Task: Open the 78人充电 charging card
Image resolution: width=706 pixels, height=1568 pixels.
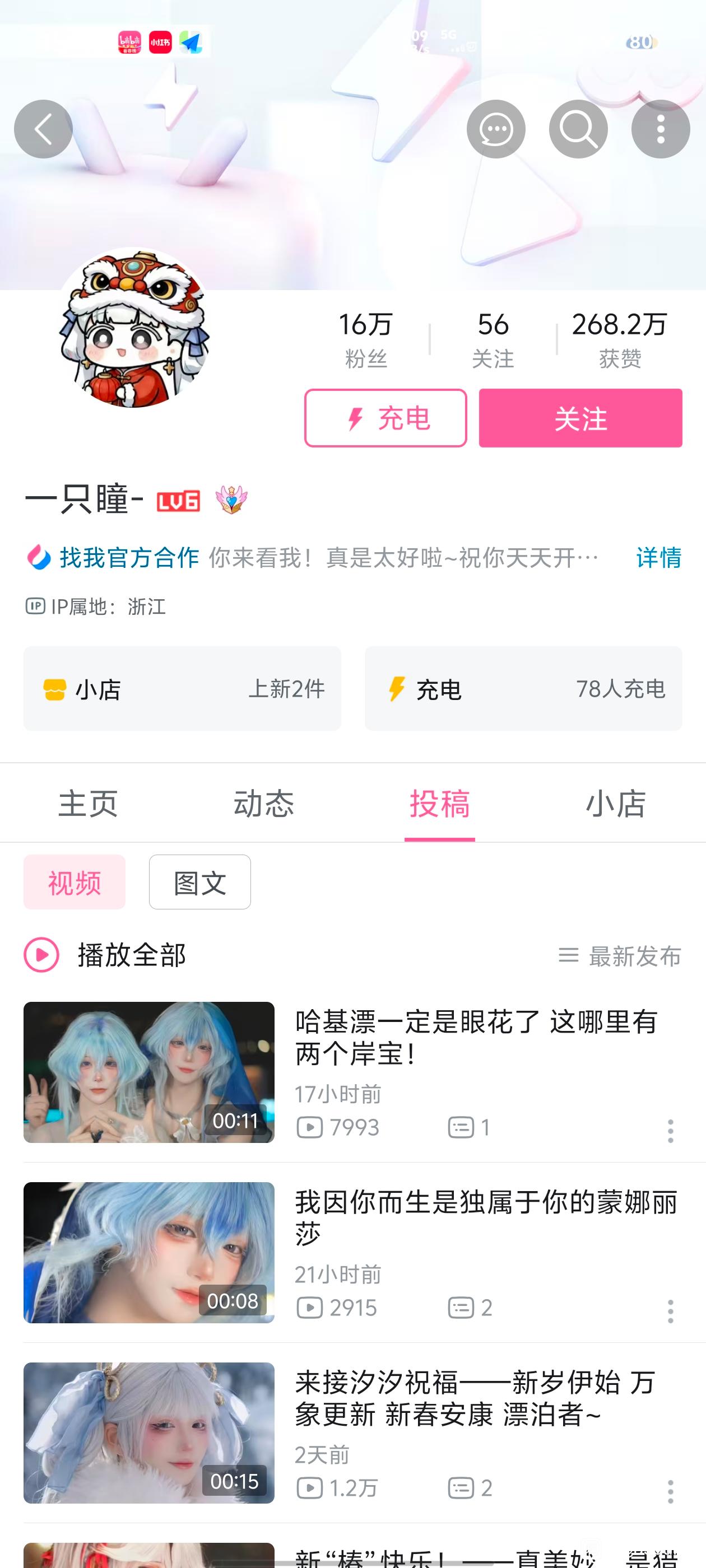Action: pos(523,688)
